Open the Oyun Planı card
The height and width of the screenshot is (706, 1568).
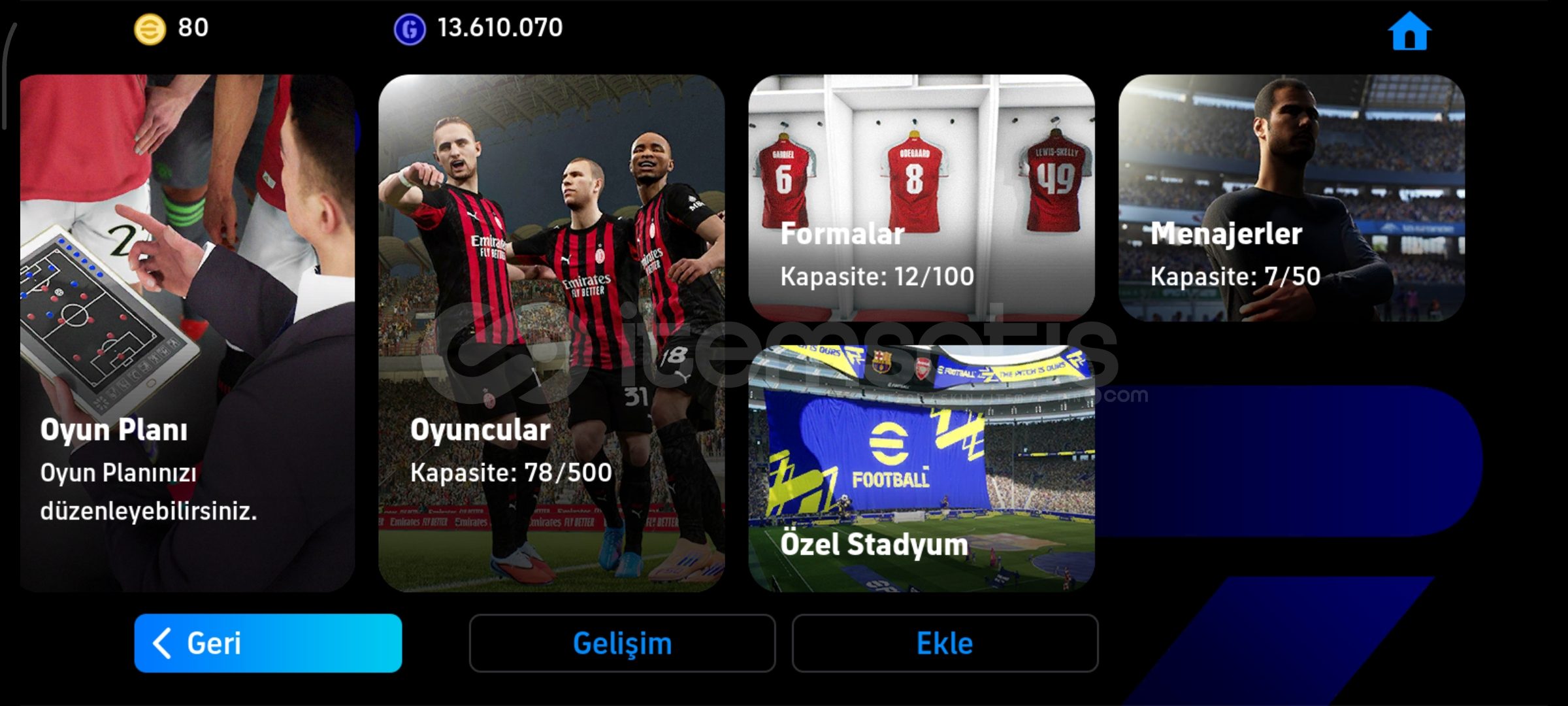(x=188, y=333)
